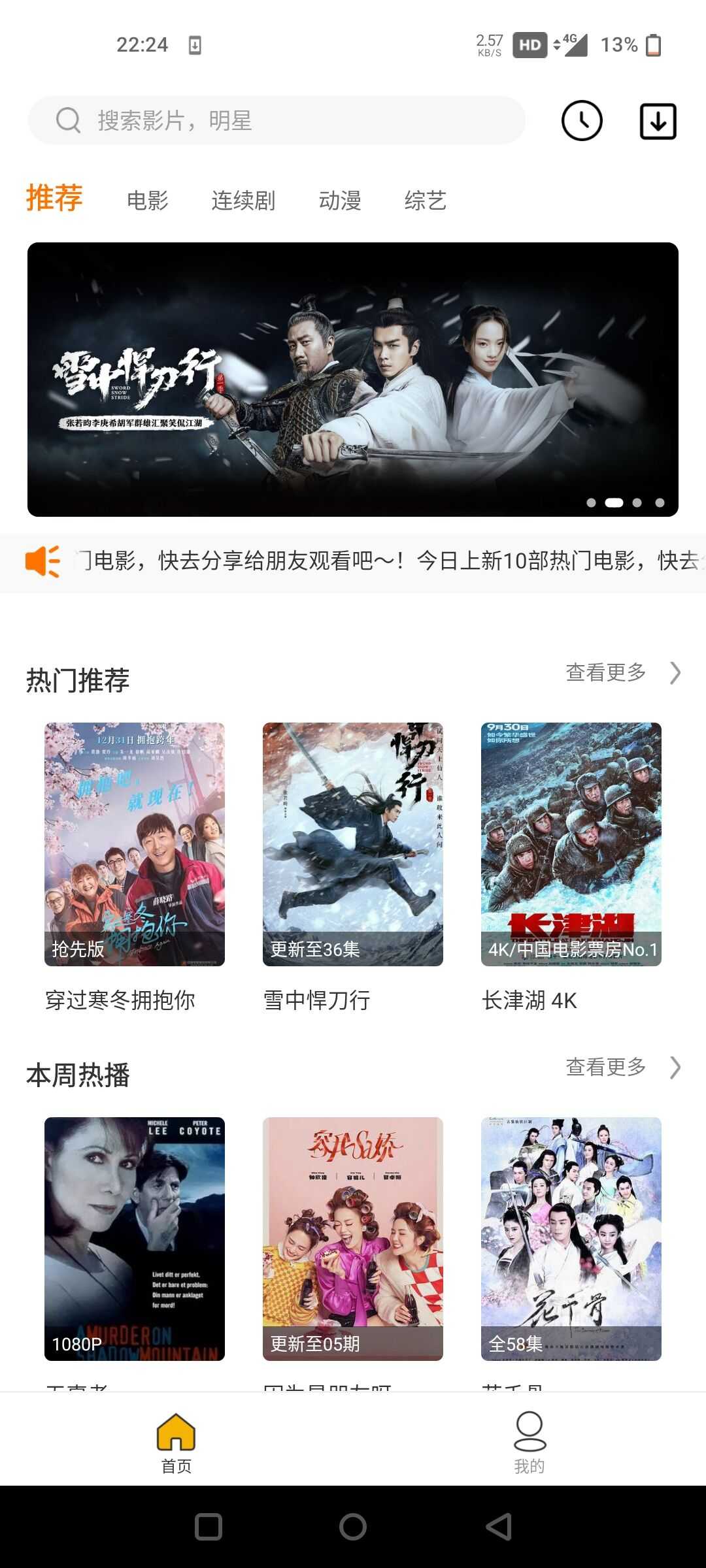Image resolution: width=706 pixels, height=1568 pixels.
Task: Open the 雪中悍刀行 card updated to 36集
Action: click(x=353, y=844)
